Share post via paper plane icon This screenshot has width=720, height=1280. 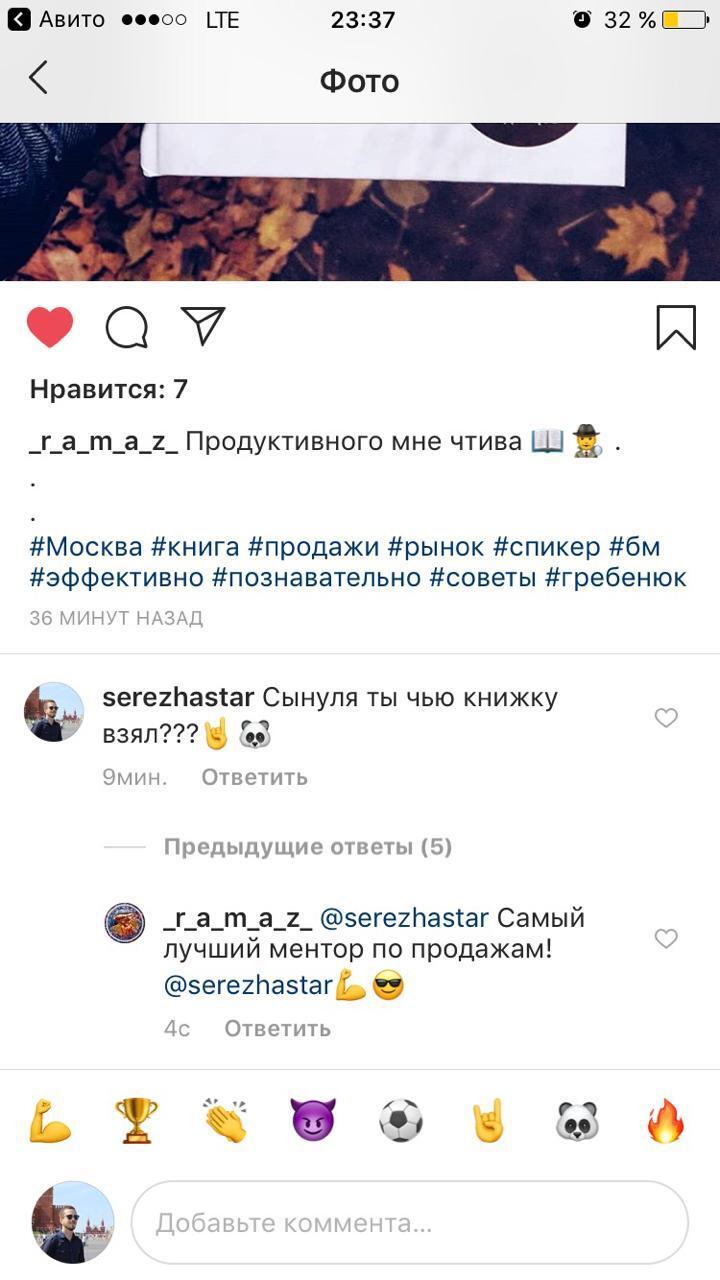coord(203,327)
